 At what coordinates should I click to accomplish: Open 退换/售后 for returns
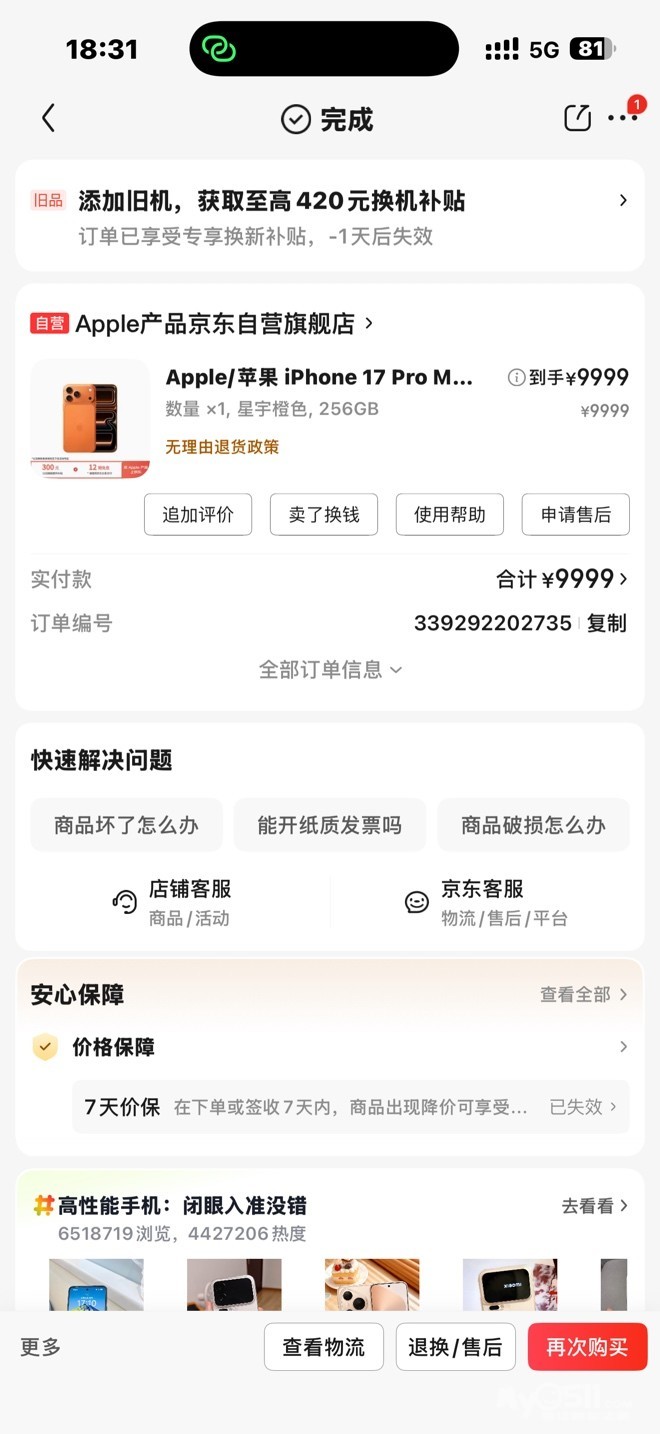(455, 1347)
